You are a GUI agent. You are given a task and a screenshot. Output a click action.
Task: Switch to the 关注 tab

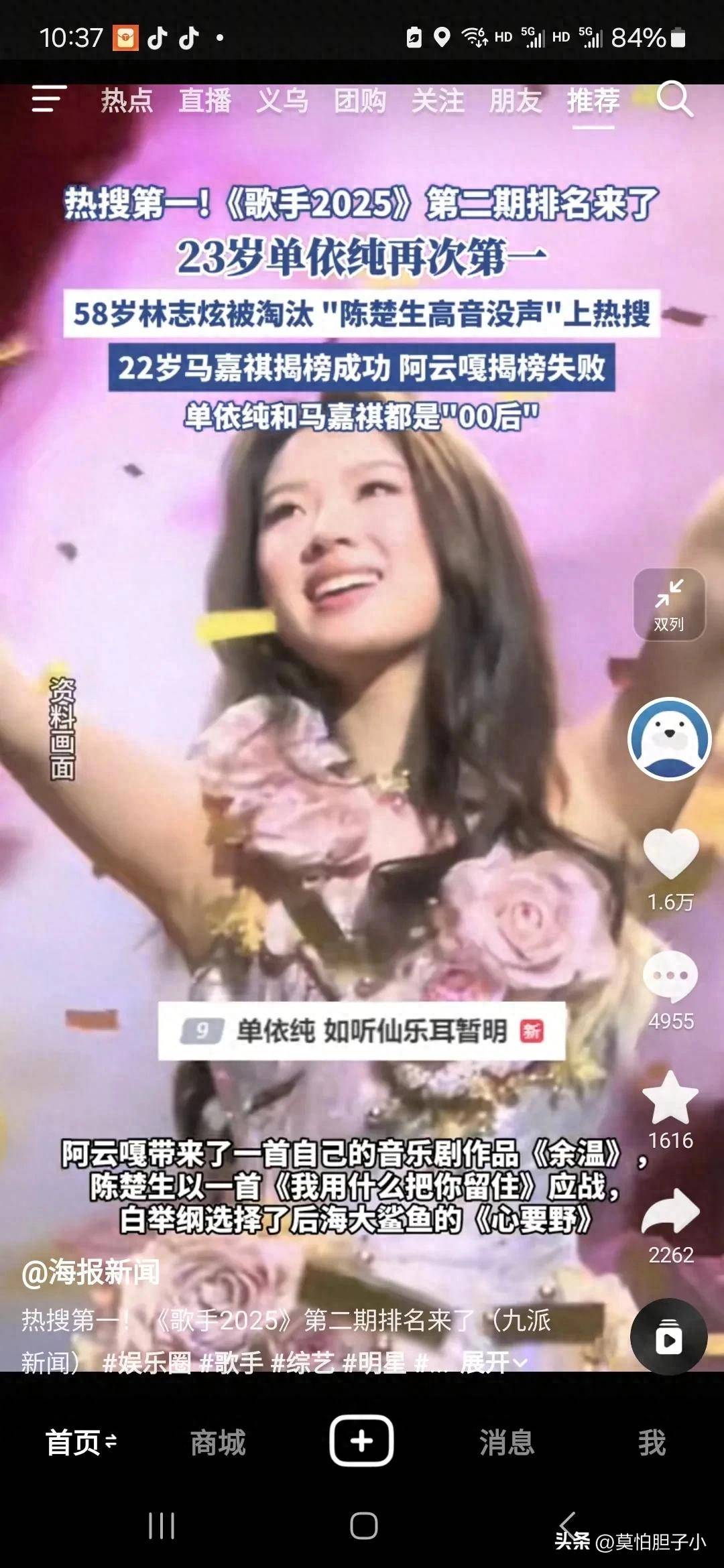point(438,101)
